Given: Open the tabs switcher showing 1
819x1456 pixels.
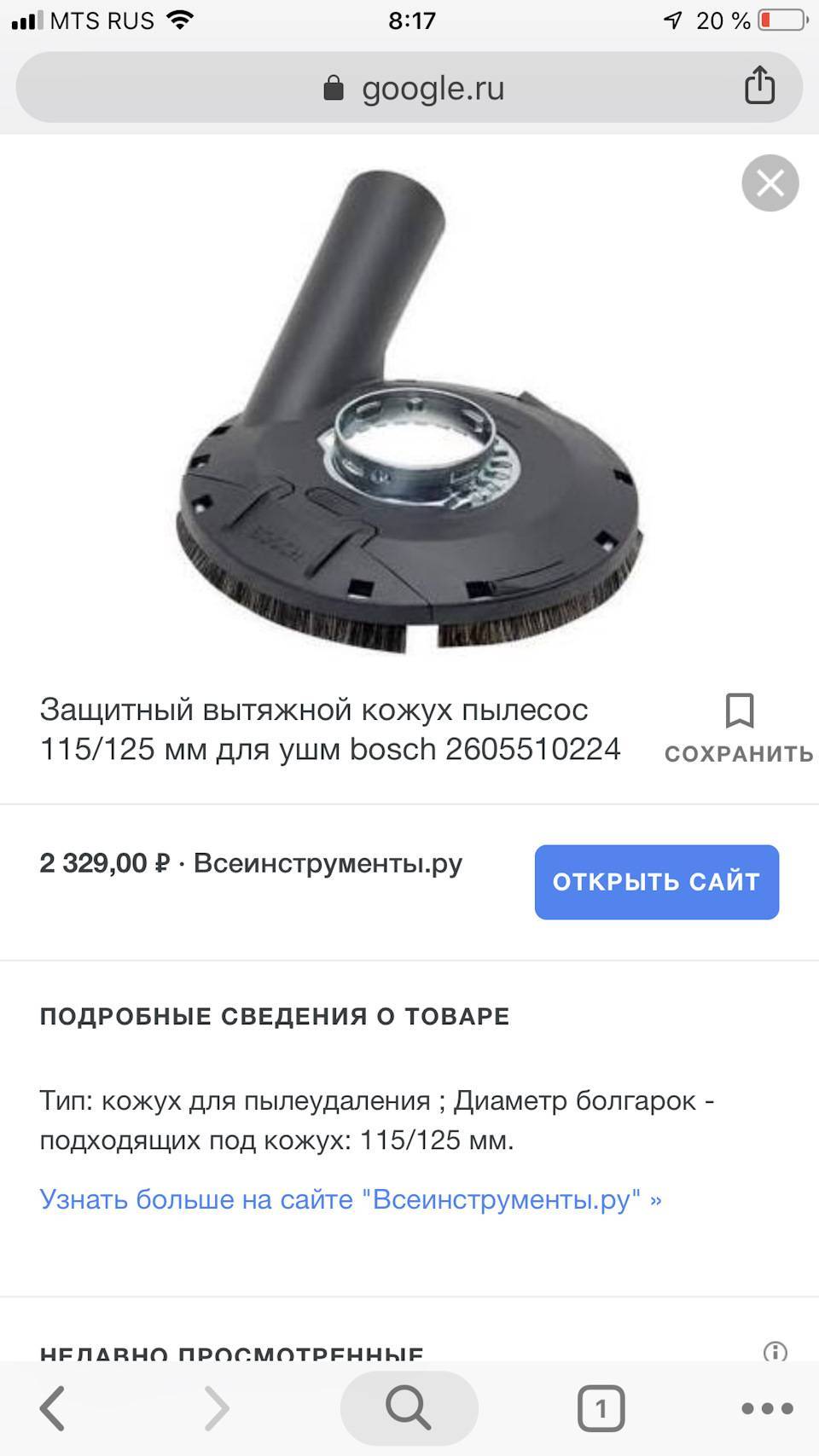Looking at the screenshot, I should (x=601, y=1408).
